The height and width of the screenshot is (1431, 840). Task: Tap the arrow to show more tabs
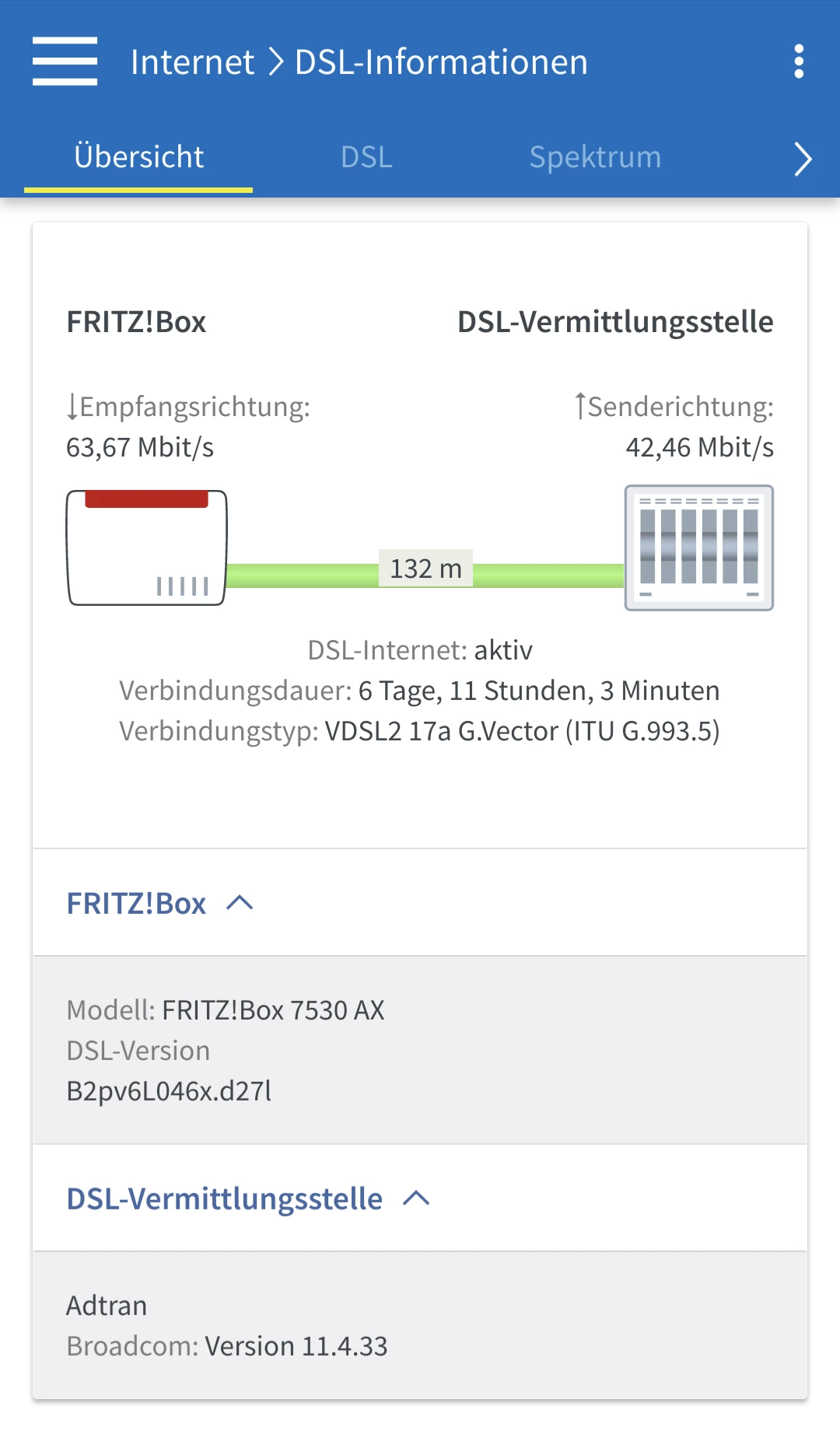803,159
